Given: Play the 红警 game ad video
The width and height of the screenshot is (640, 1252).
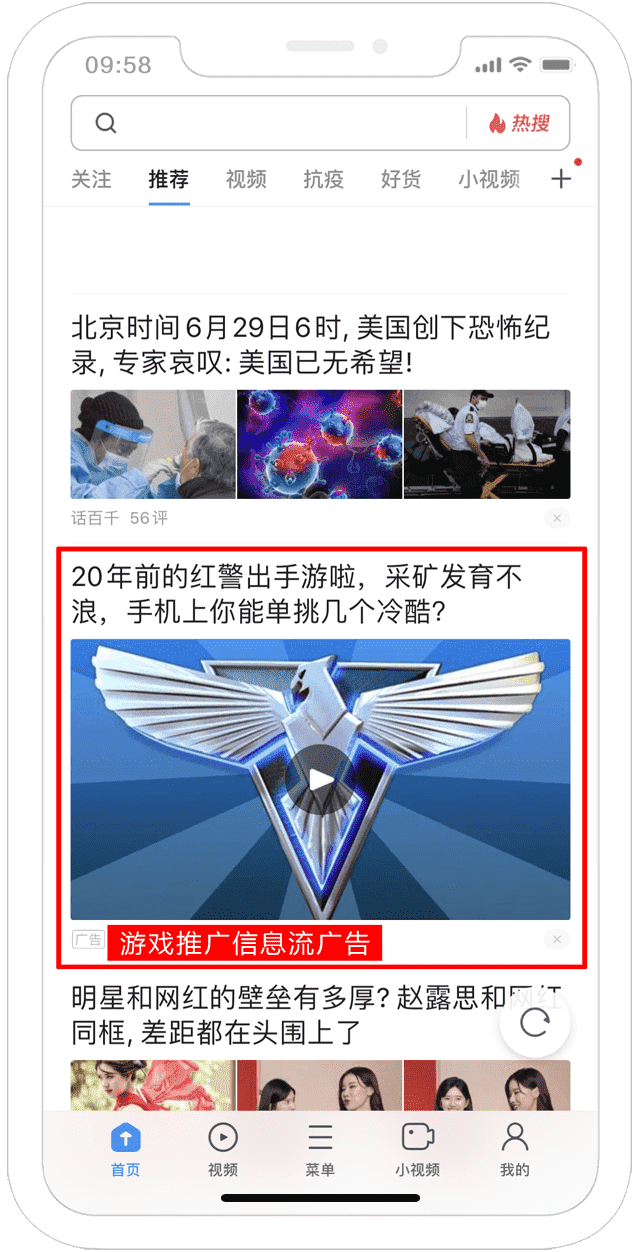Looking at the screenshot, I should tap(320, 780).
